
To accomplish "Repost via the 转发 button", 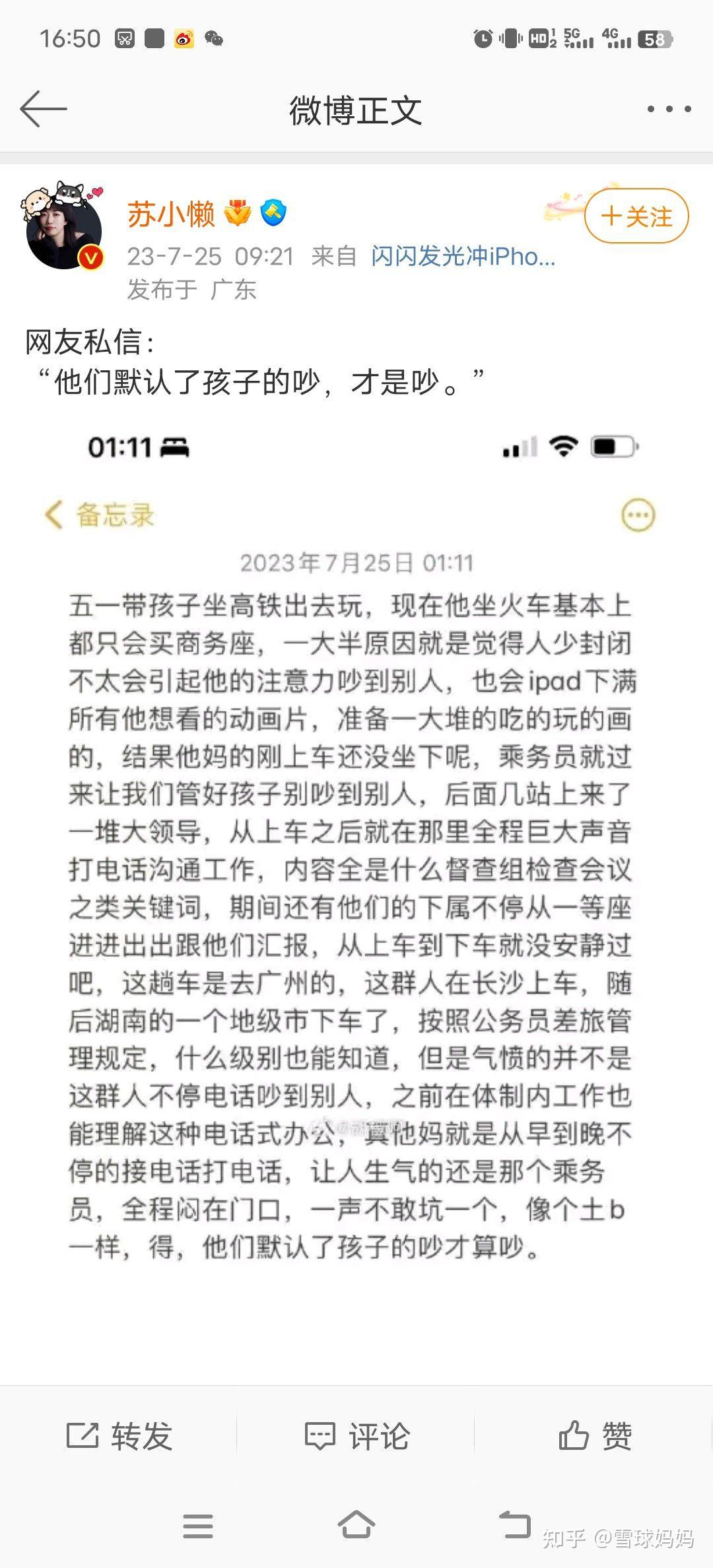I will tap(119, 1435).
